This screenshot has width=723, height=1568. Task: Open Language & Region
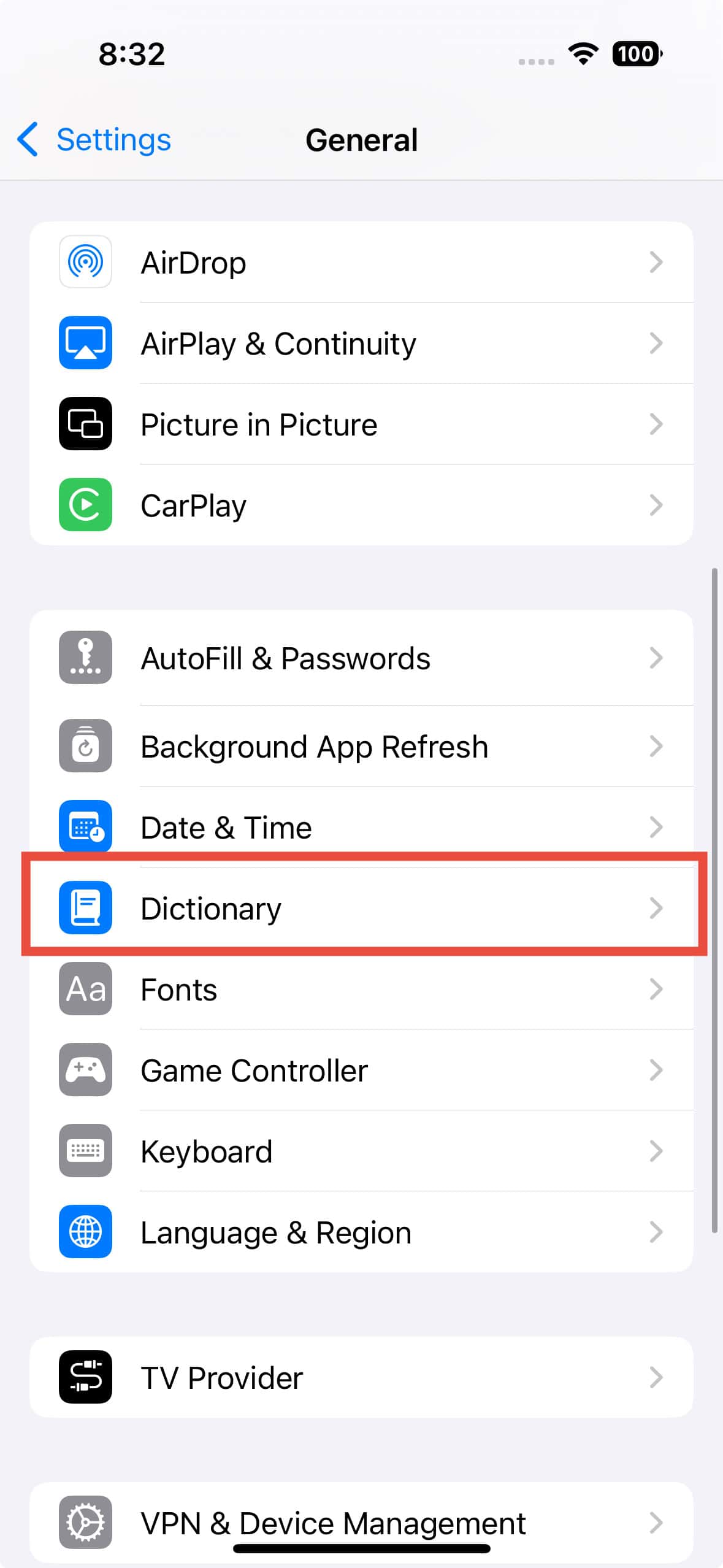coord(361,1232)
